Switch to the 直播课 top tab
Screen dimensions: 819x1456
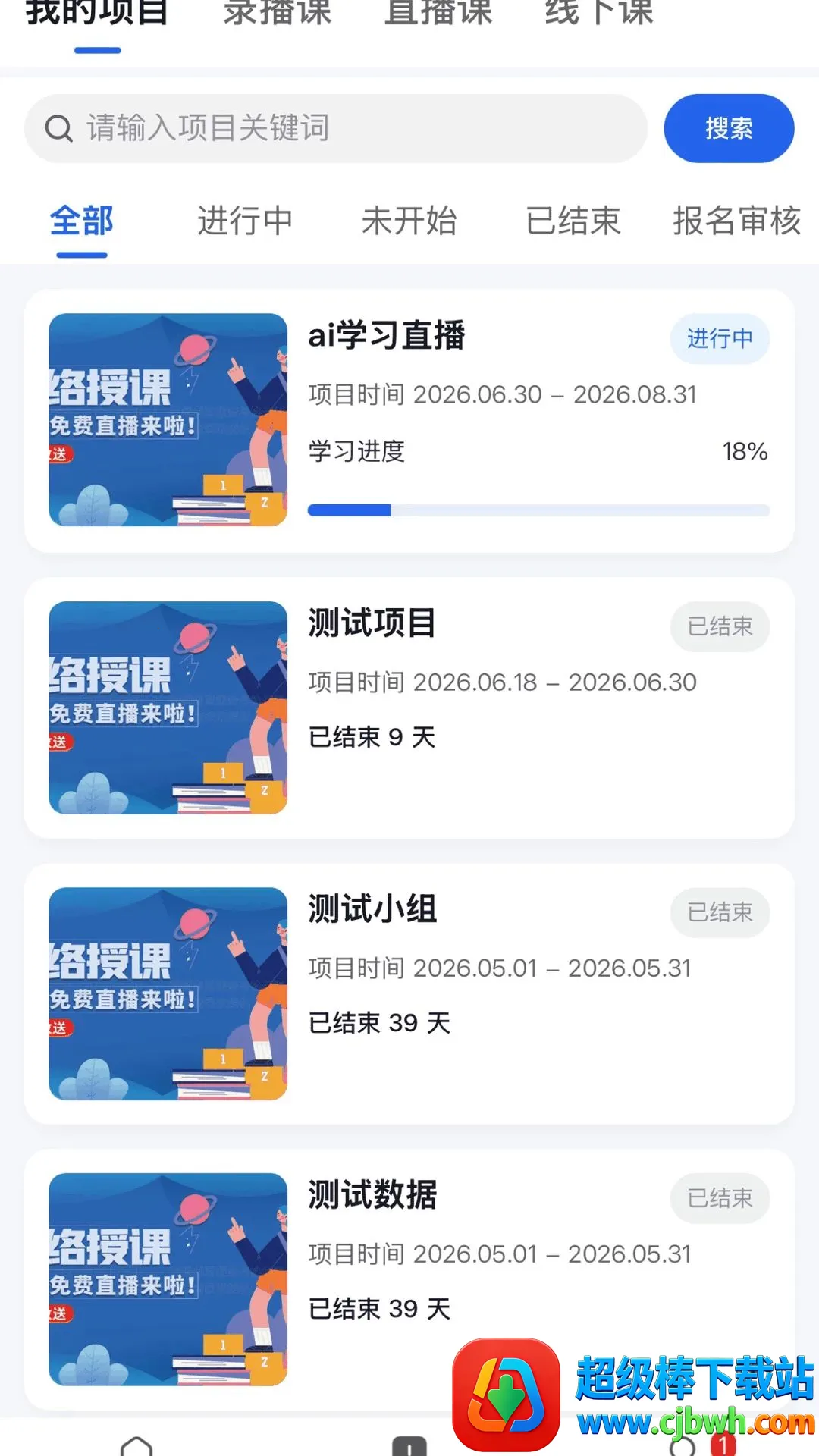(438, 12)
